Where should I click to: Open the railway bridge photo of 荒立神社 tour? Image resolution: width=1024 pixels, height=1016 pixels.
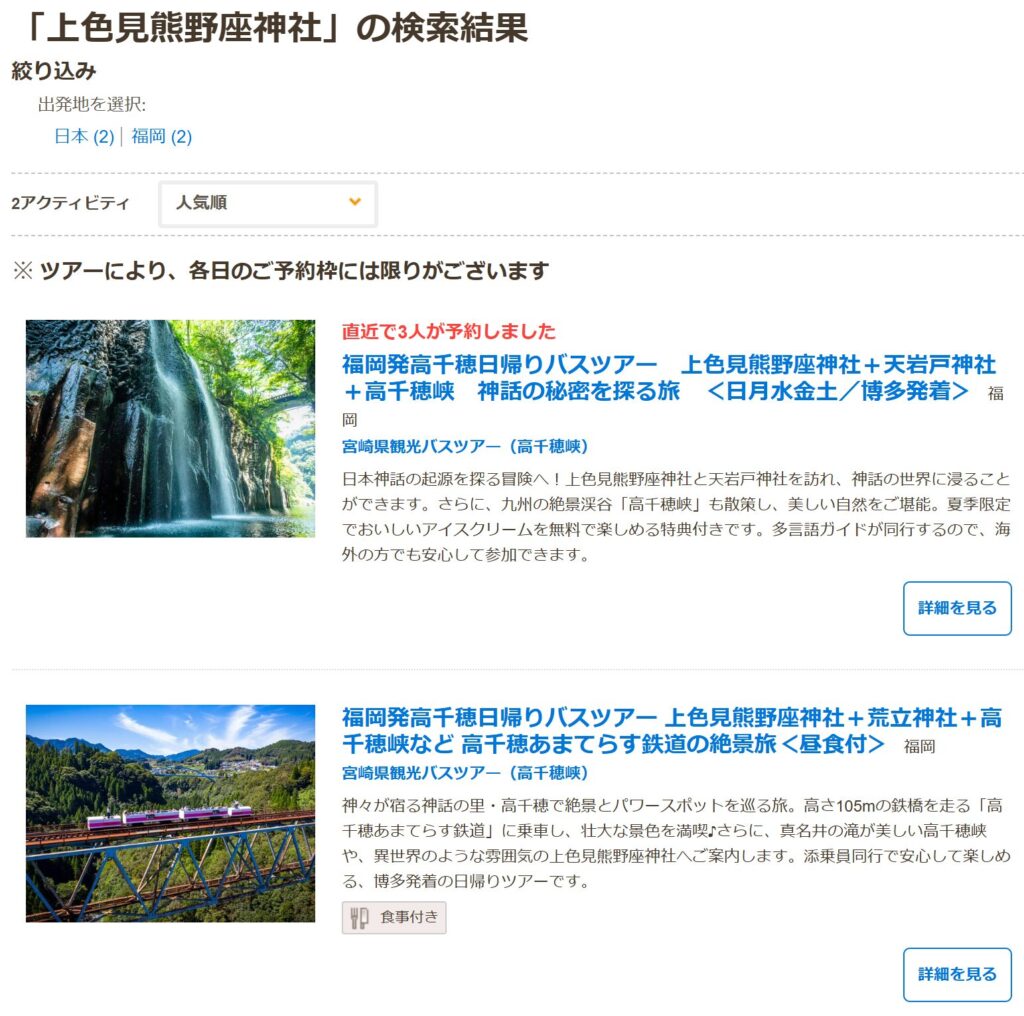[170, 813]
